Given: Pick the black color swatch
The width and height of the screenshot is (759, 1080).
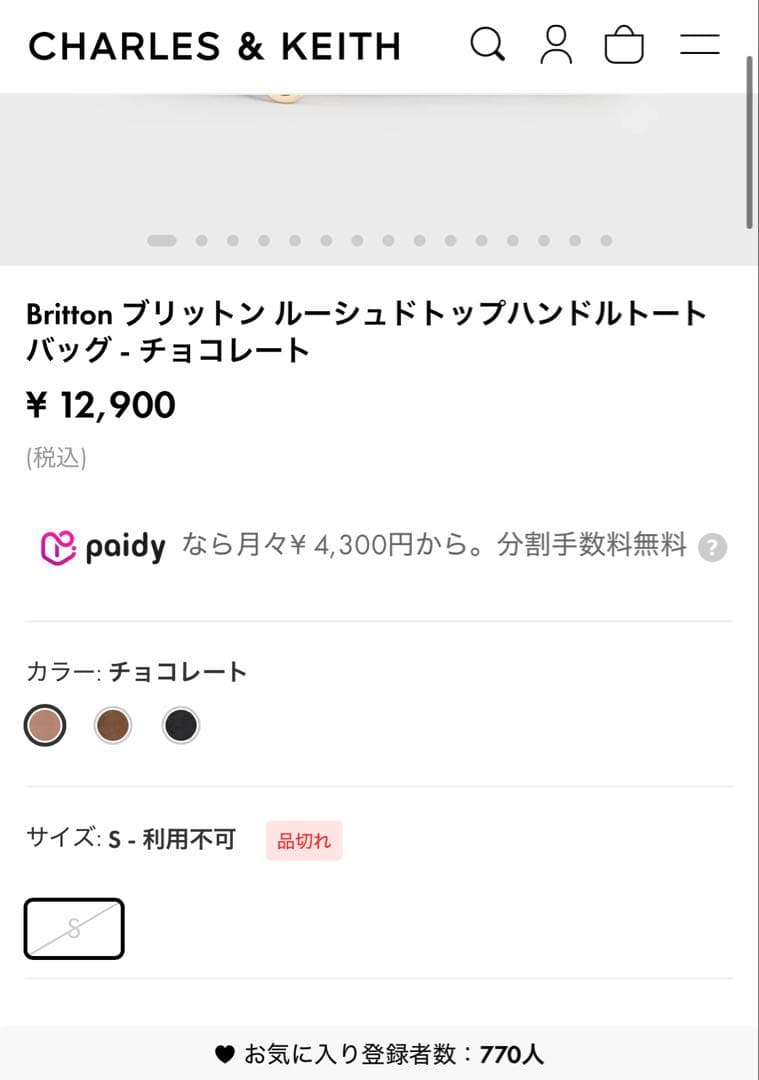Looking at the screenshot, I should 181,725.
